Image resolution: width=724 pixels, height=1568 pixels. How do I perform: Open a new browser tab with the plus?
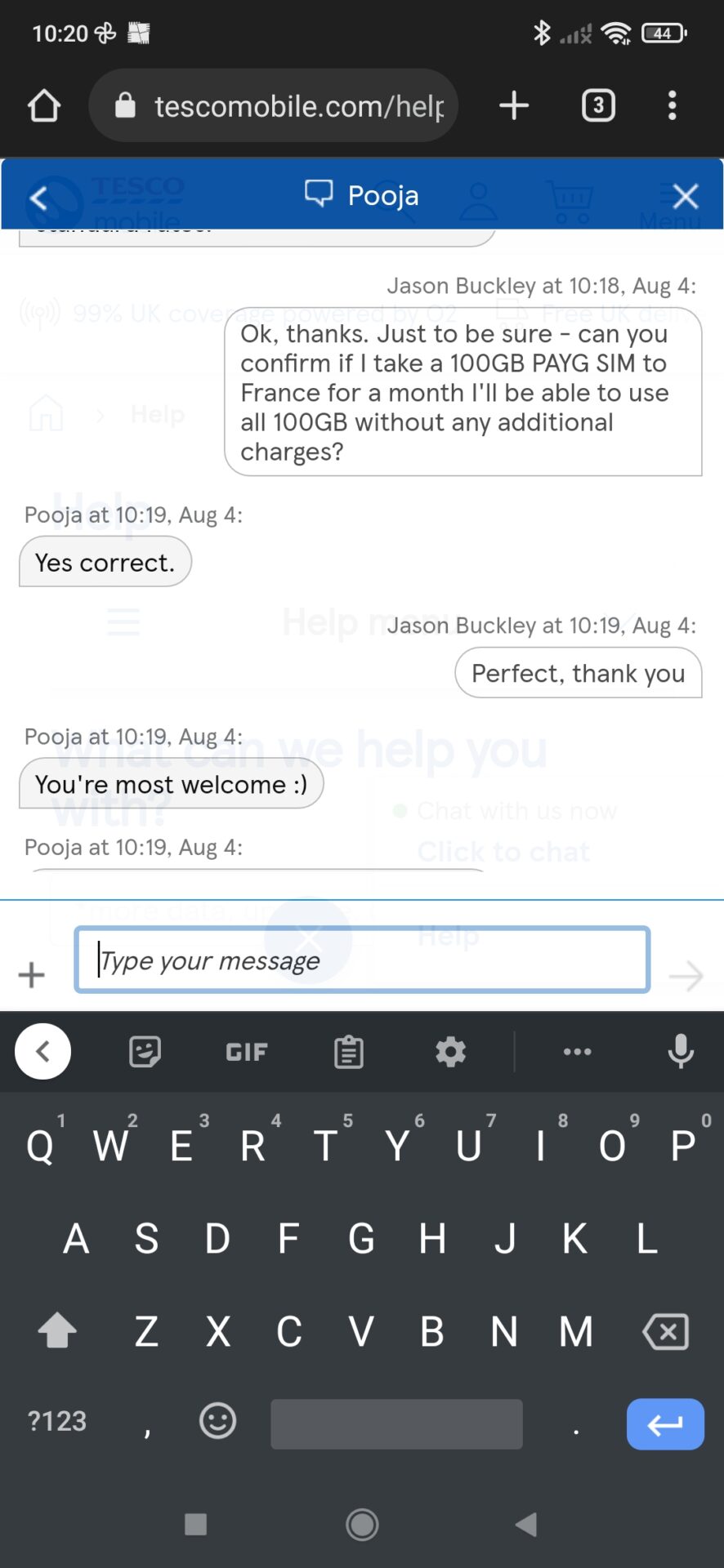pos(513,105)
